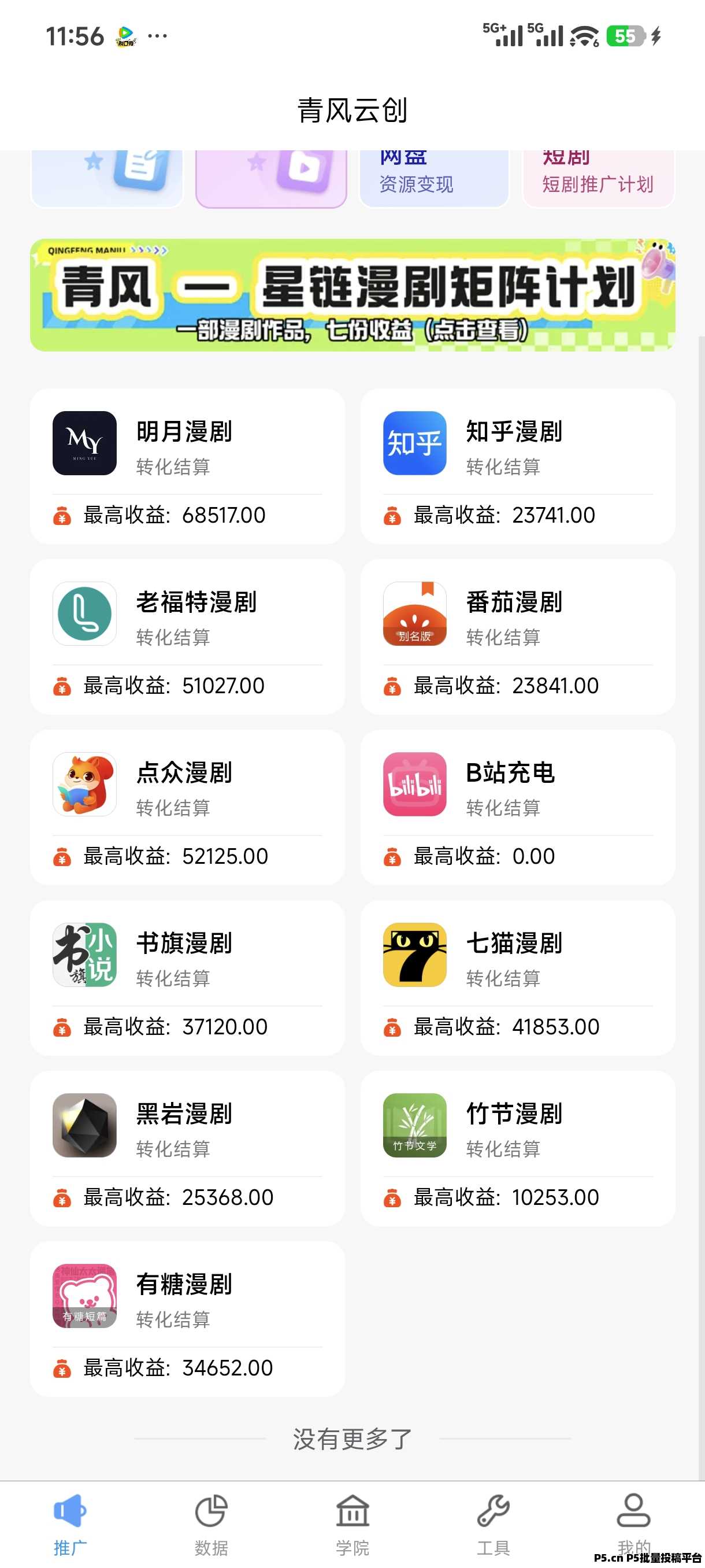Open the 明月漫剧 platform icon
This screenshot has height=1568, width=705.
(84, 442)
